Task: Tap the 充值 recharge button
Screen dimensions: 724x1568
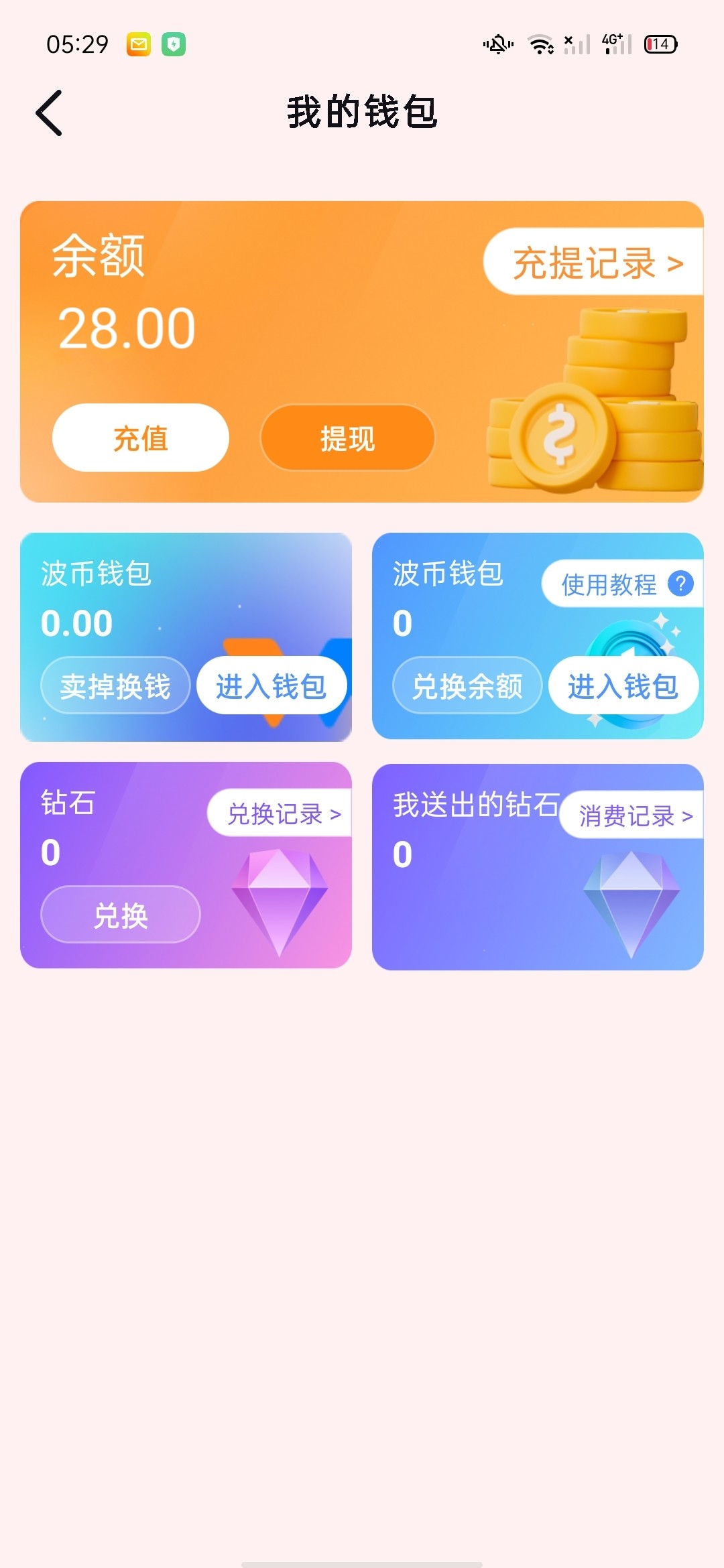Action: 141,438
